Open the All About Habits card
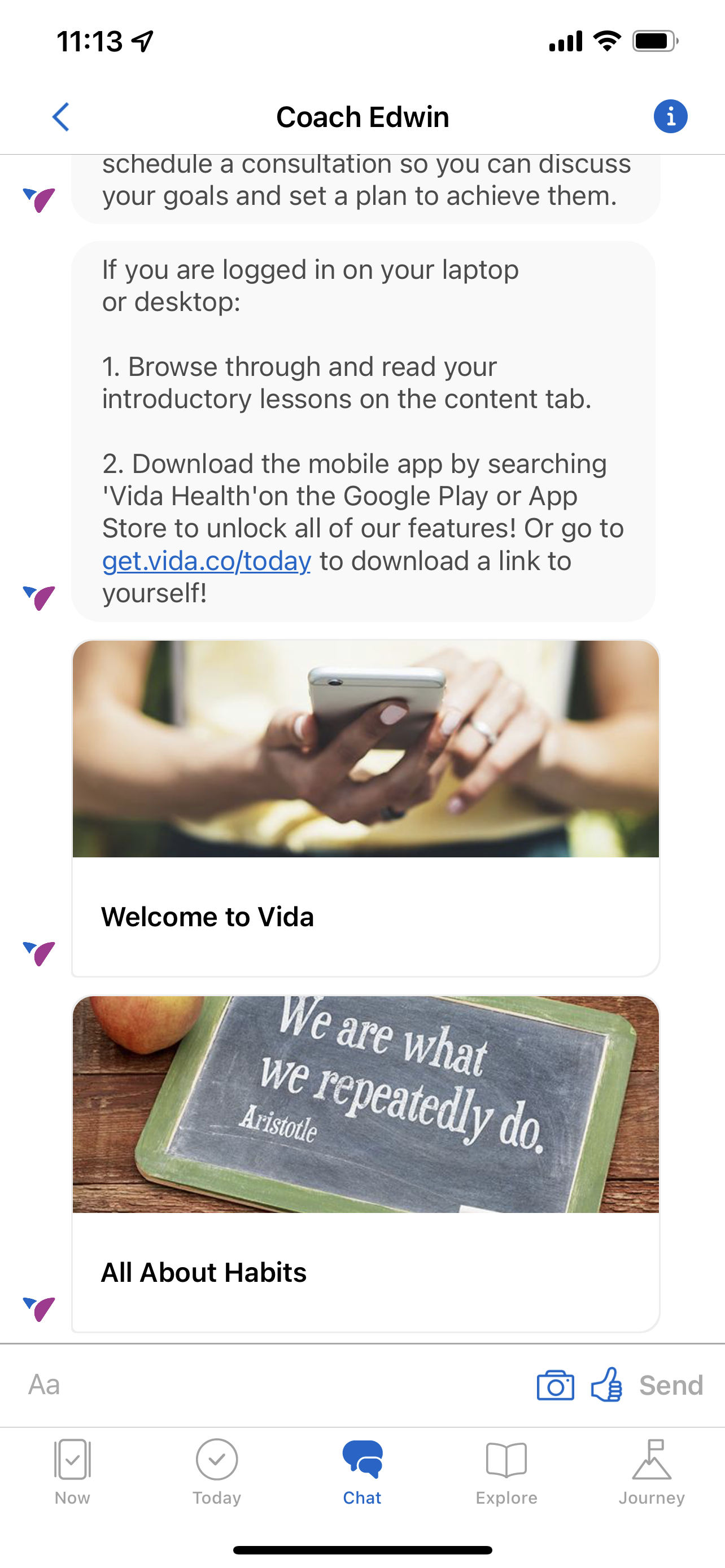Viewport: 725px width, 1568px height. coord(365,1164)
